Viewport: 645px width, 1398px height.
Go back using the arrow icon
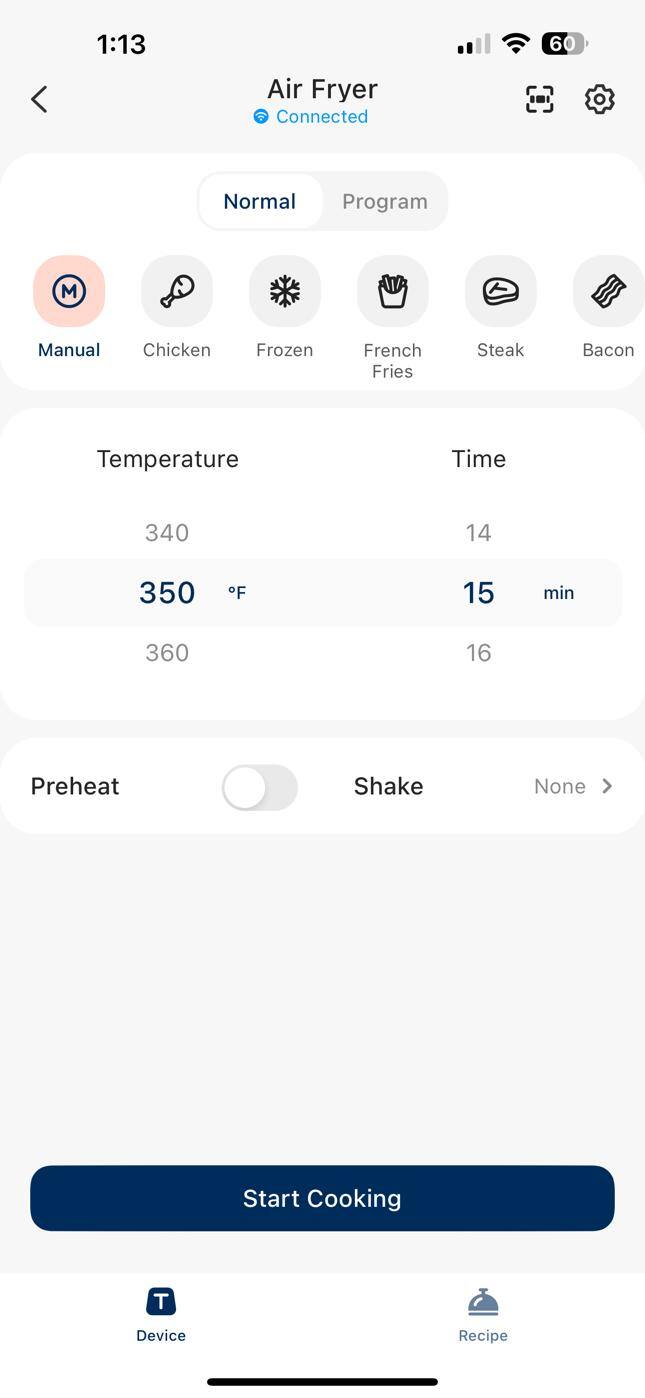[39, 99]
